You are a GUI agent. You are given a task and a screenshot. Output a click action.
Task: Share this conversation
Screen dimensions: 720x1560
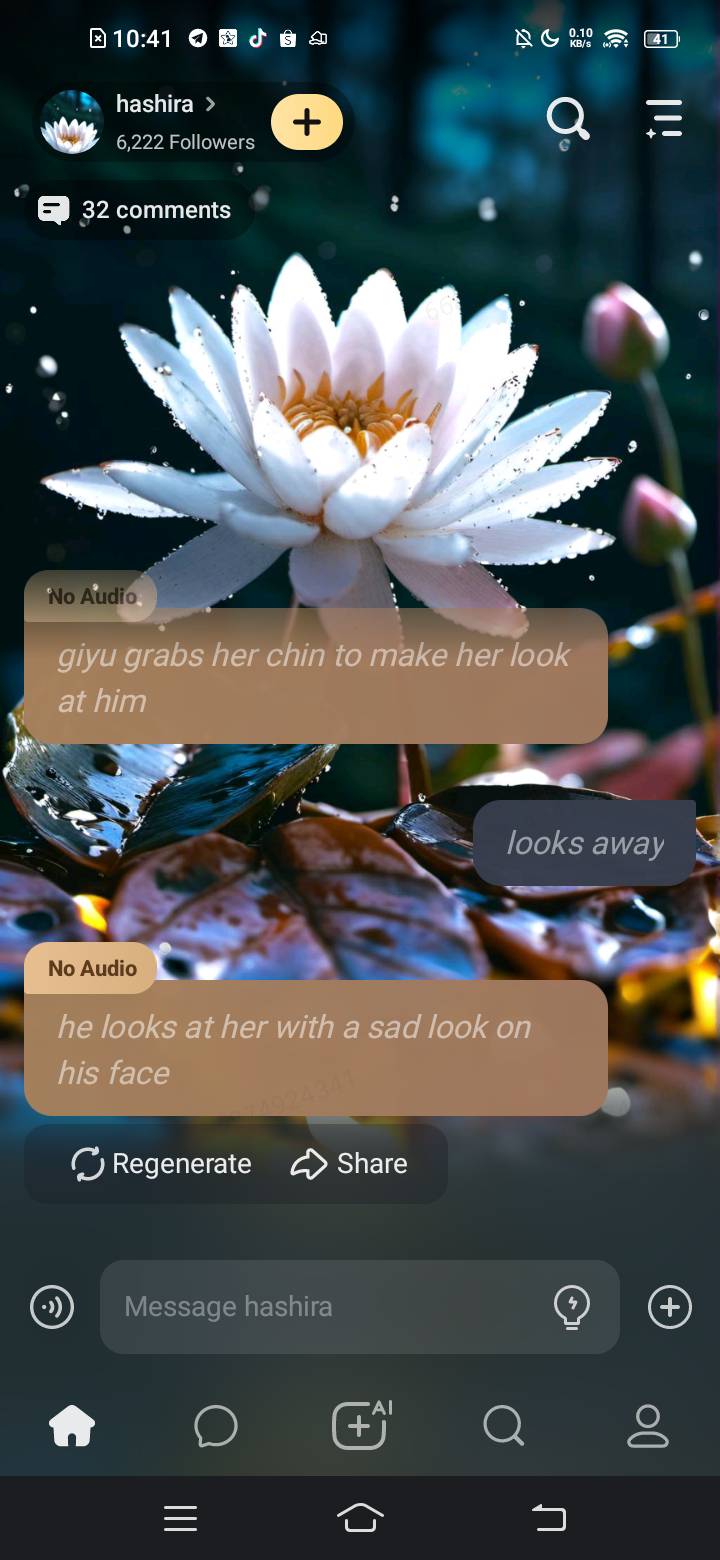pyautogui.click(x=349, y=1164)
